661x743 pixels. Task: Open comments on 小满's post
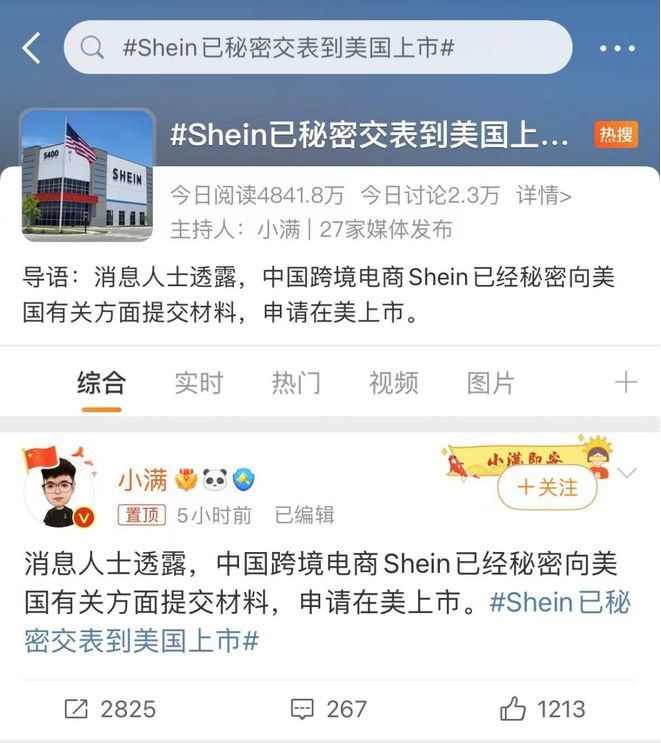click(329, 709)
